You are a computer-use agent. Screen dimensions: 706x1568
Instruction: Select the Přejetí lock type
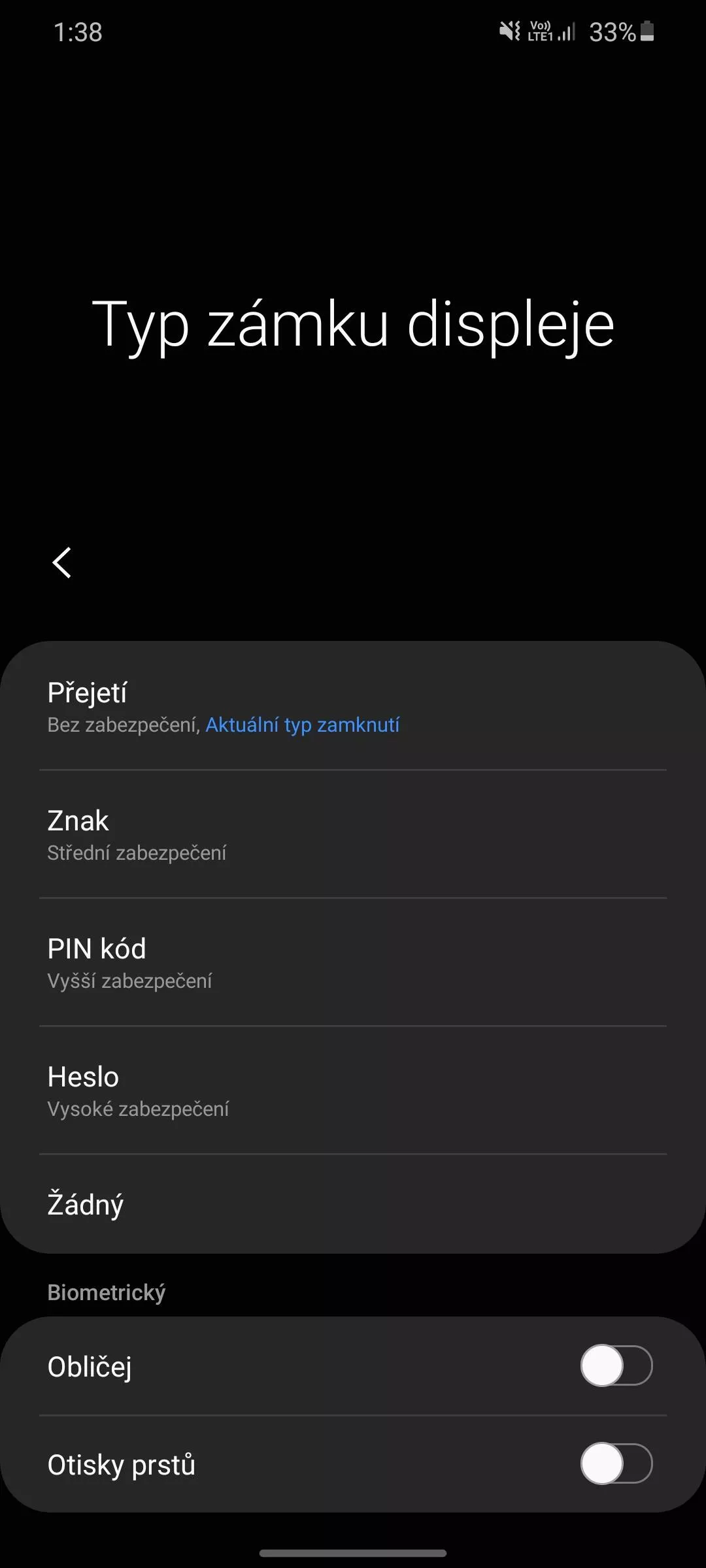pos(353,707)
